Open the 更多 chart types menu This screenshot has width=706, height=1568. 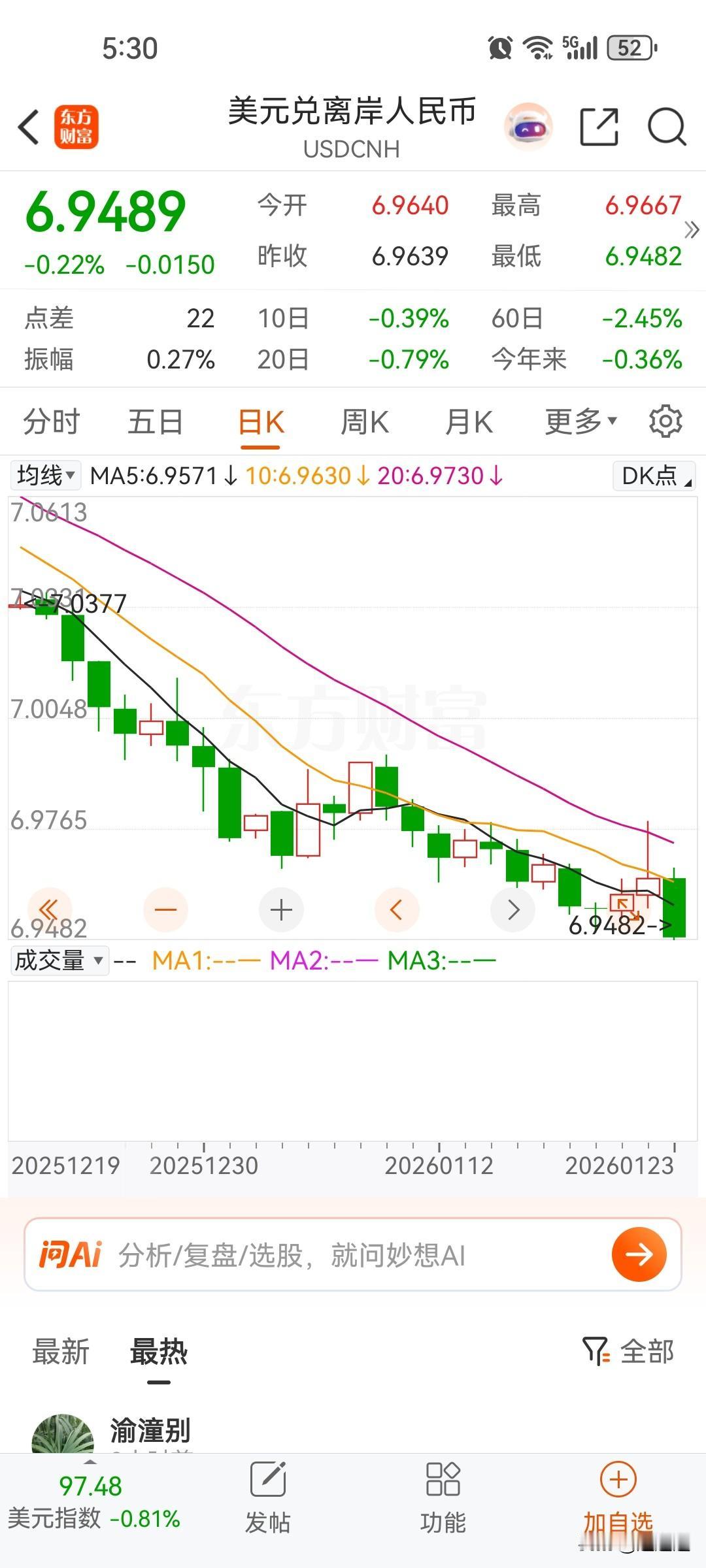pos(578,421)
